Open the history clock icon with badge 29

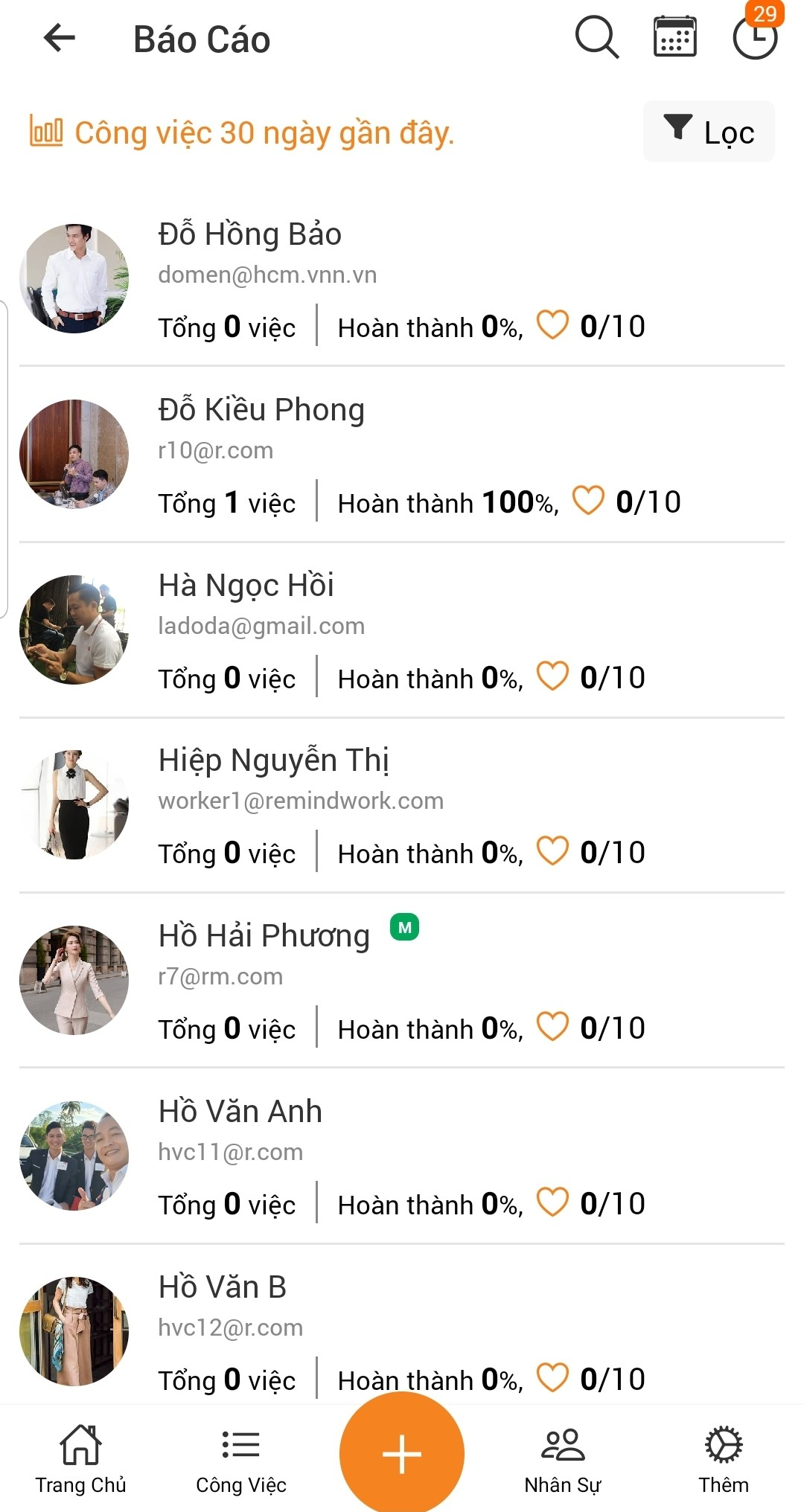[756, 39]
